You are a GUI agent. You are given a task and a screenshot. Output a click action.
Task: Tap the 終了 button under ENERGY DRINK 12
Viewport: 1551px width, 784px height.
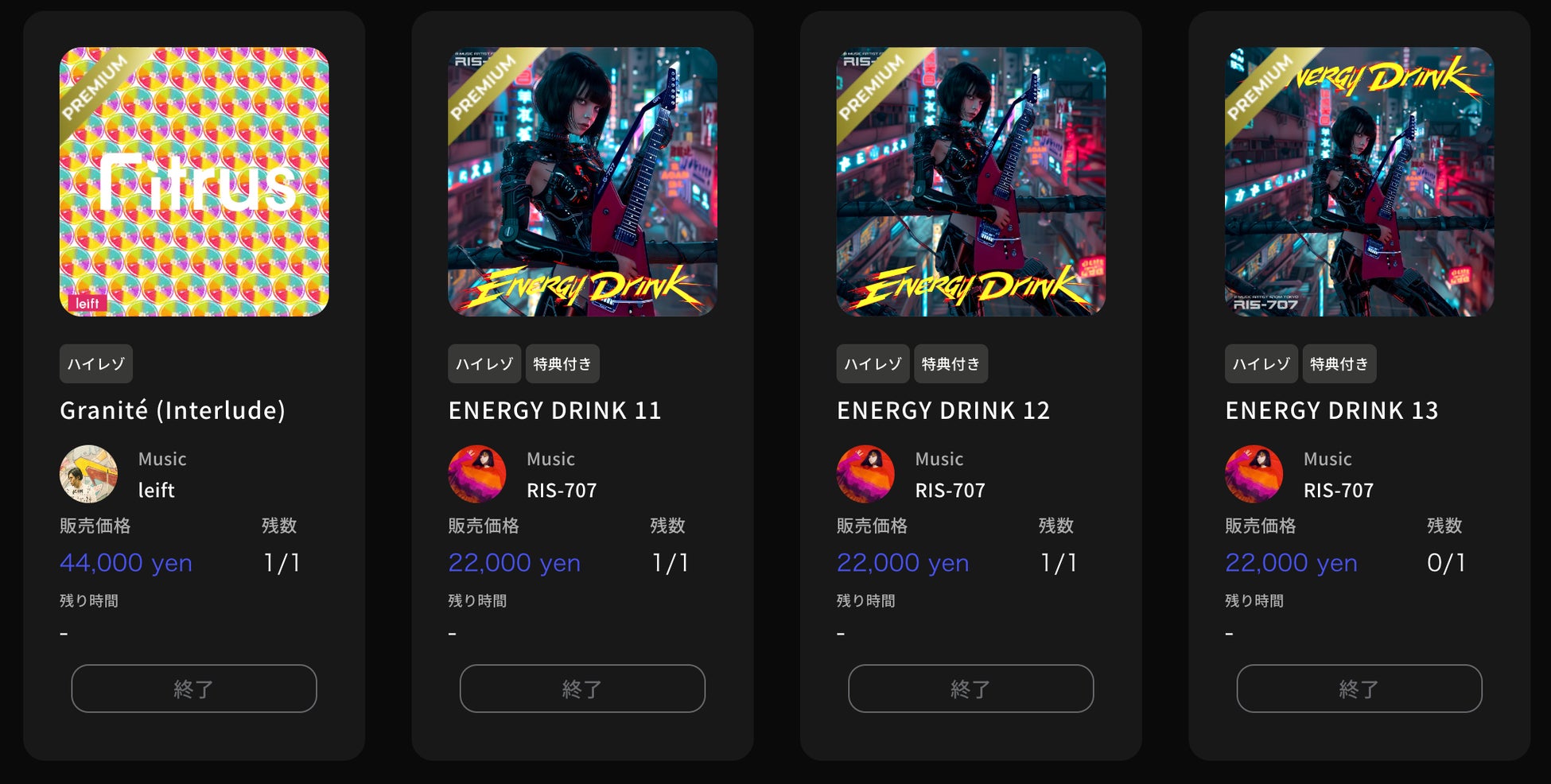coord(970,689)
